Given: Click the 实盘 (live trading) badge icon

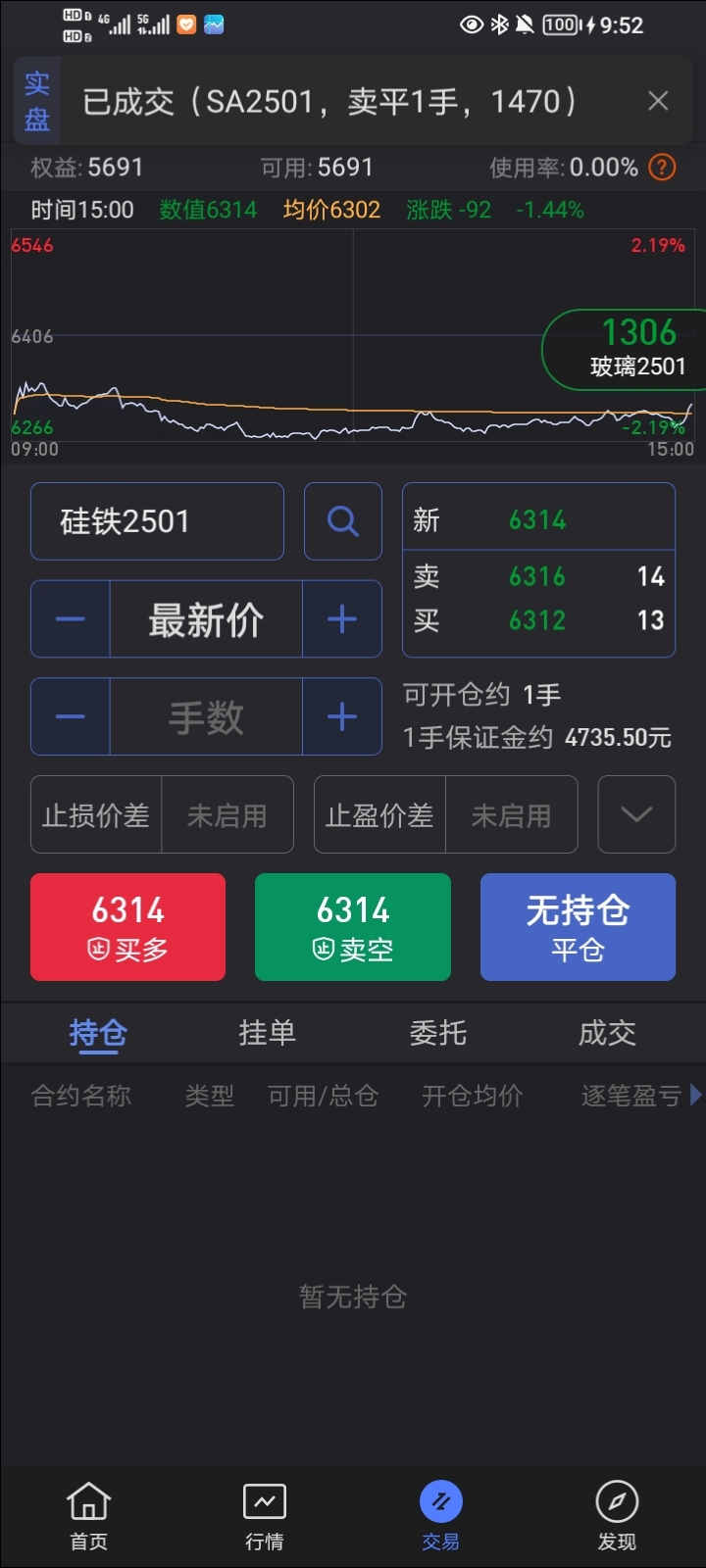Looking at the screenshot, I should tap(37, 100).
